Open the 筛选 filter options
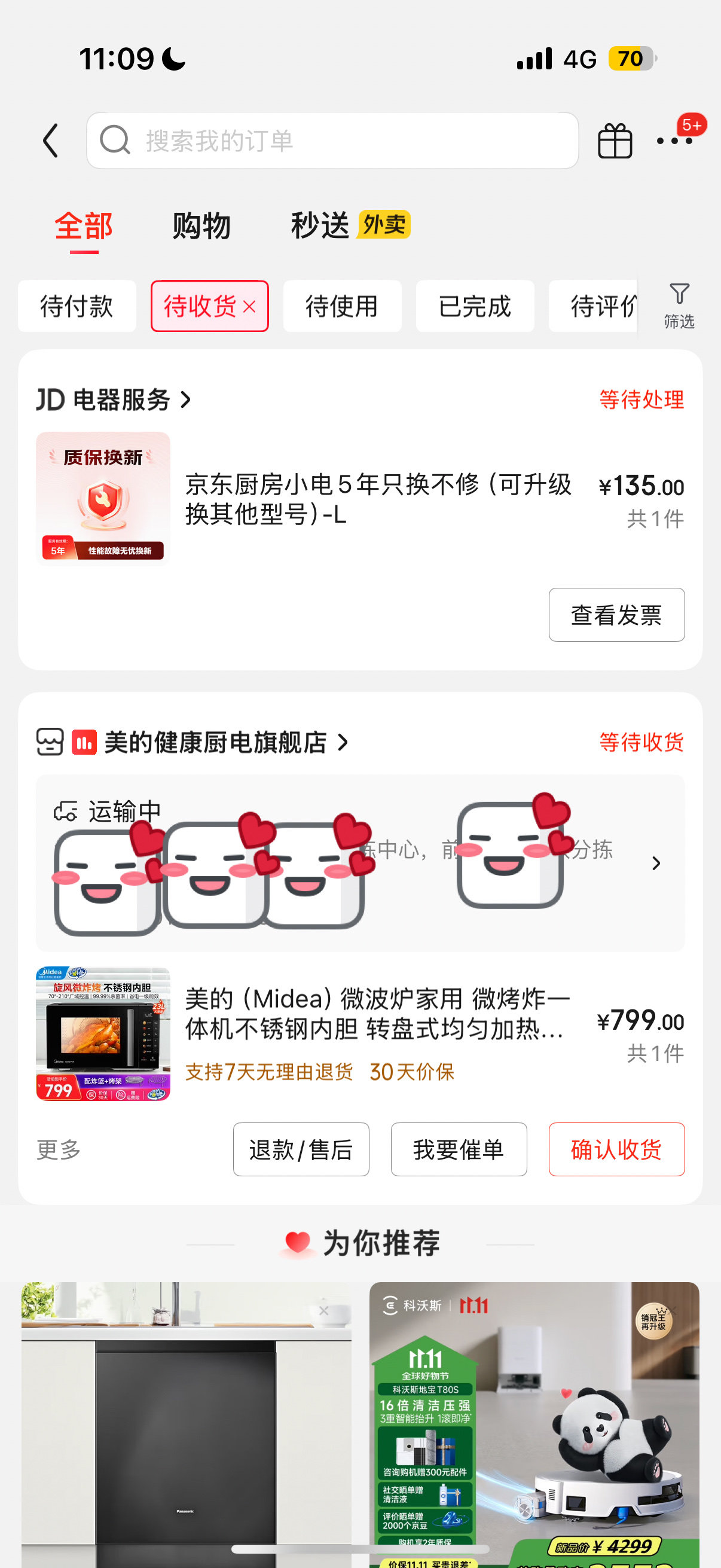Image resolution: width=721 pixels, height=1568 pixels. pyautogui.click(x=679, y=305)
